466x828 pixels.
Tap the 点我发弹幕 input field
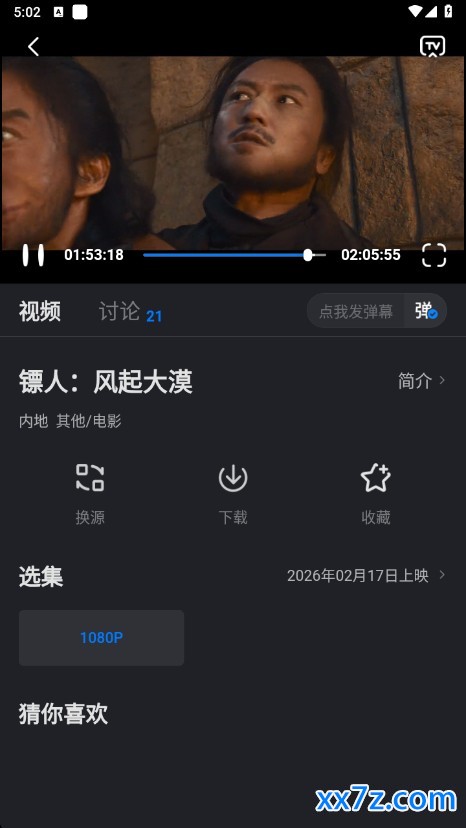356,311
